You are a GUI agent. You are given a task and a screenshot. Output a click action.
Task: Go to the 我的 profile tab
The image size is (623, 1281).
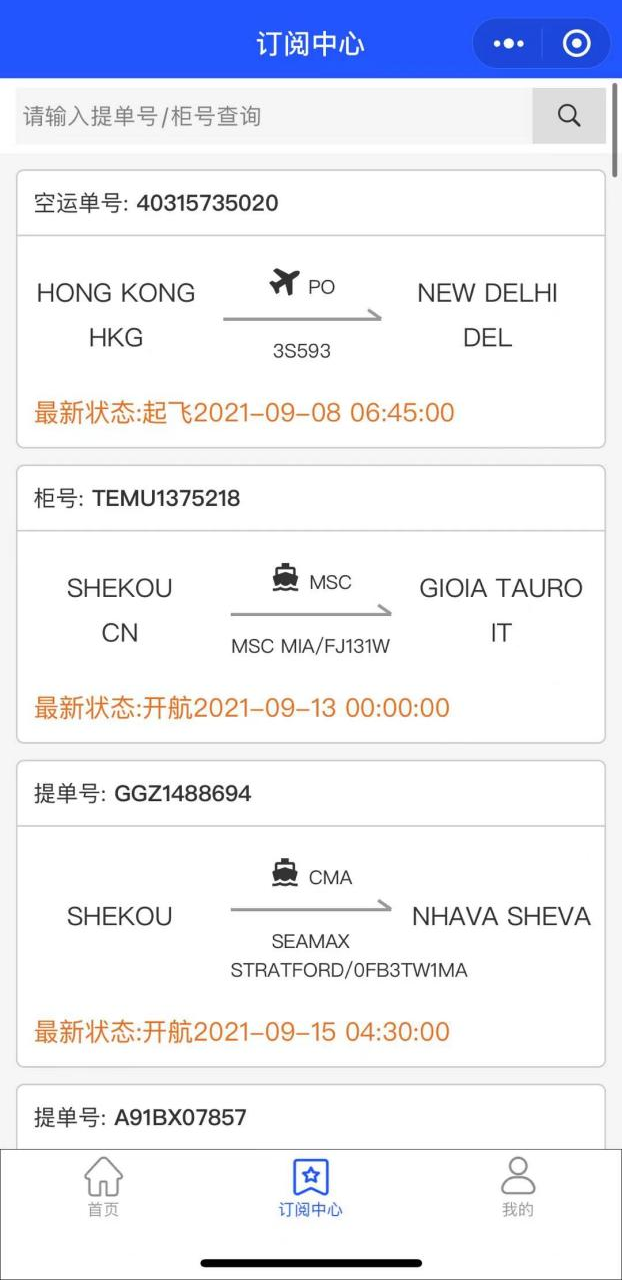[x=518, y=1187]
